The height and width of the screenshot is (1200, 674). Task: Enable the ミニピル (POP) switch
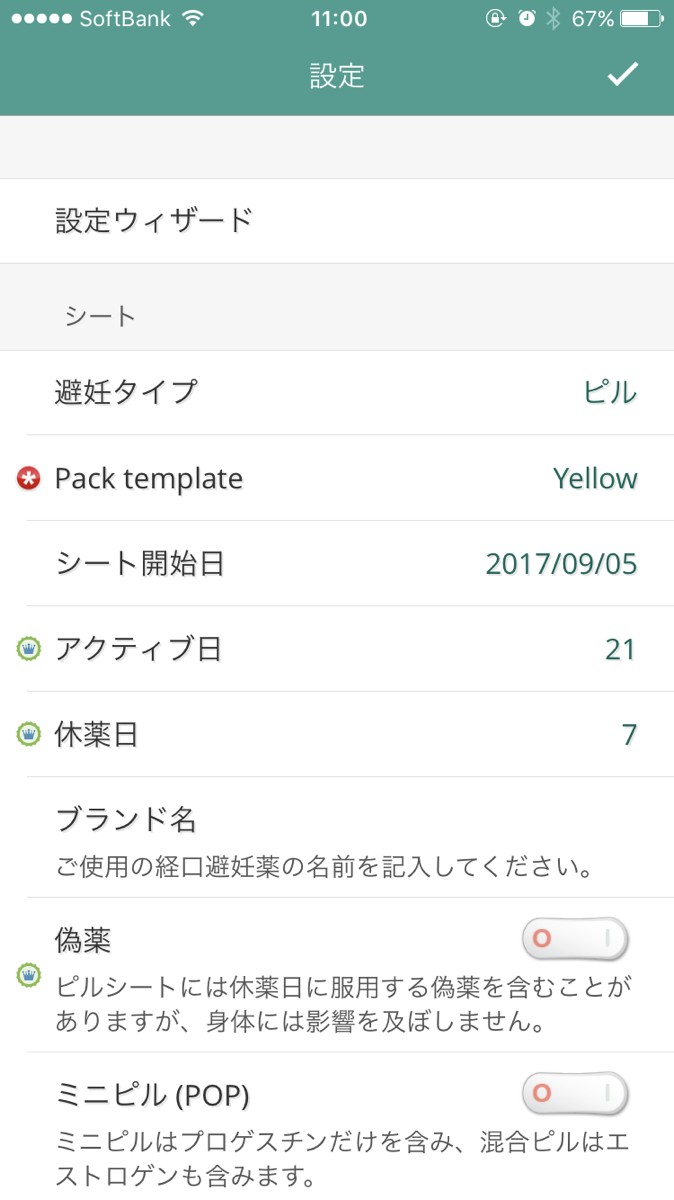pos(575,1094)
